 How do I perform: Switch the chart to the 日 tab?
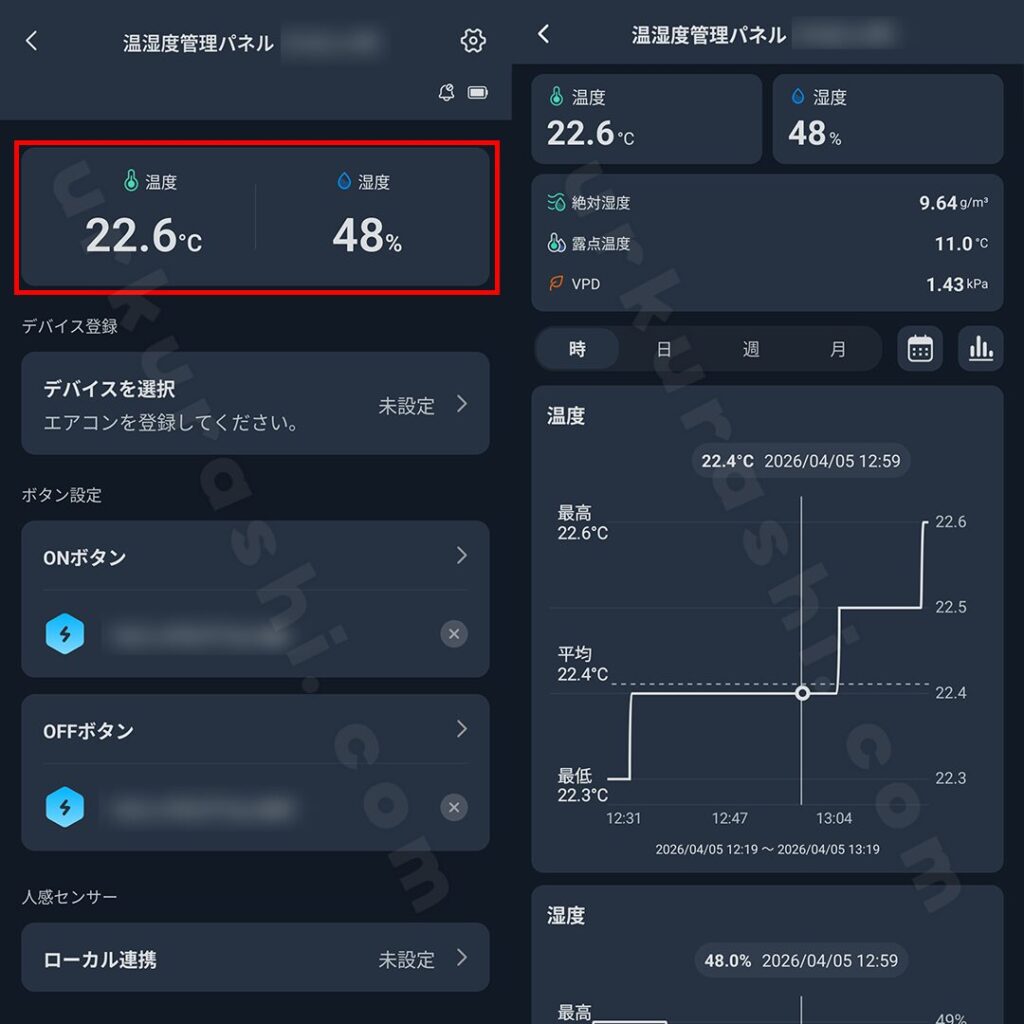(x=664, y=349)
